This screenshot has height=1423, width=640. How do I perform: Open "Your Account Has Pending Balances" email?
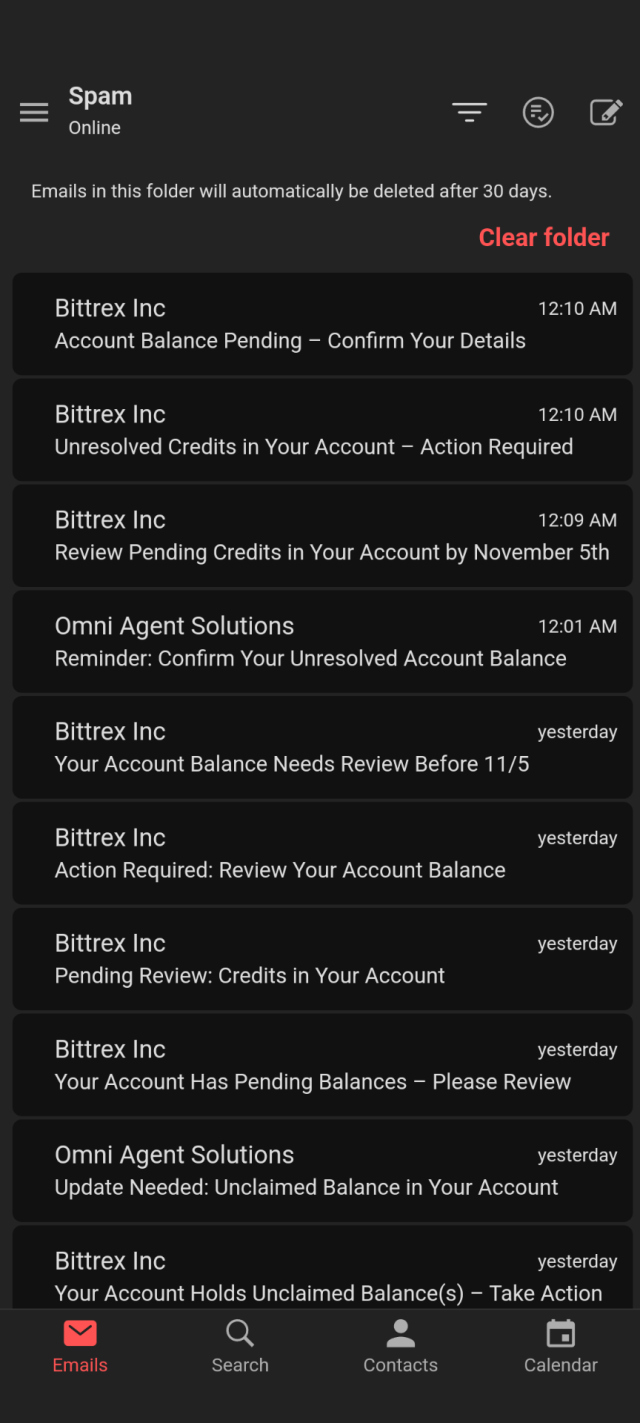coord(322,1066)
